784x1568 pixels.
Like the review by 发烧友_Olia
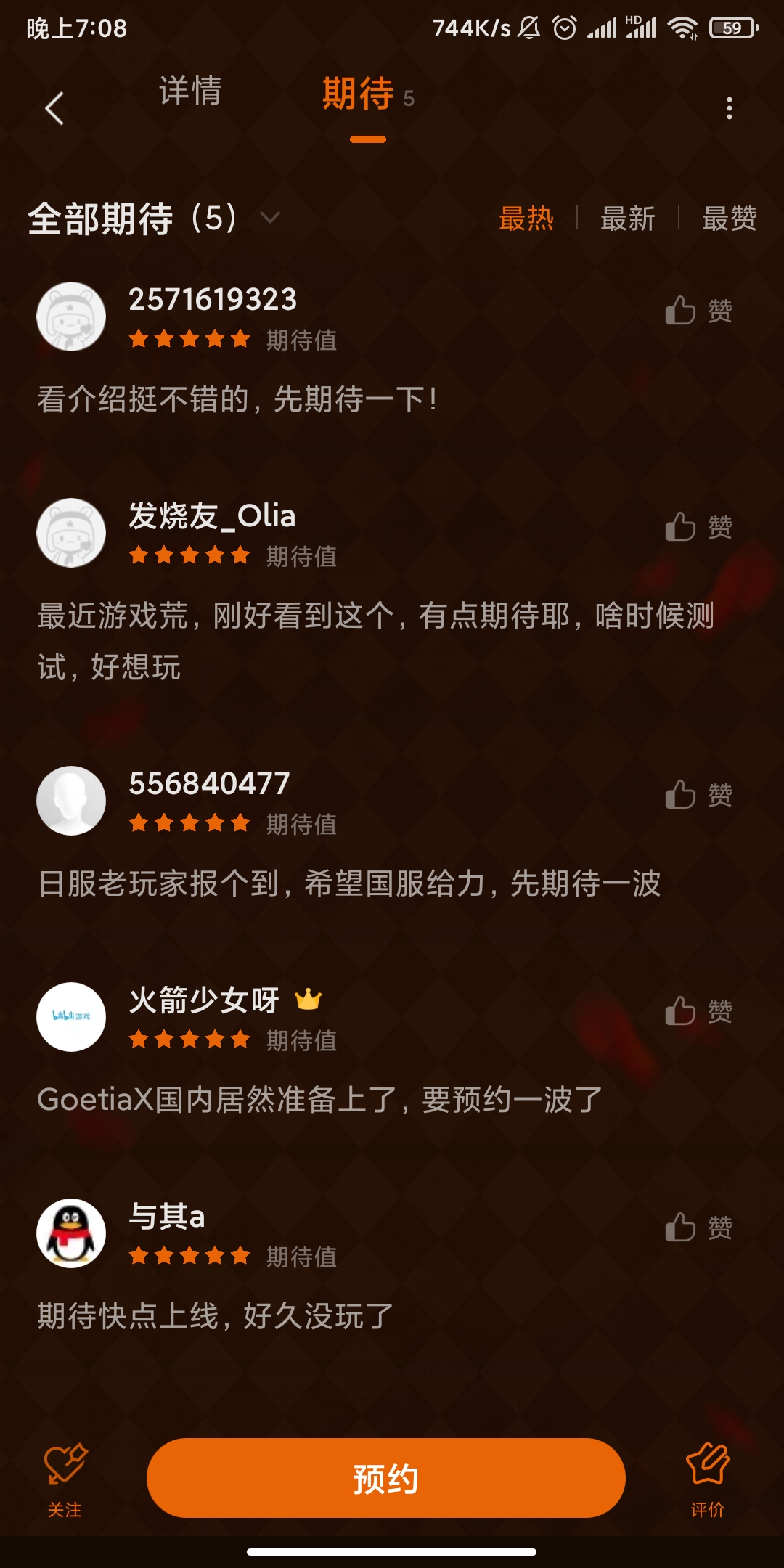pyautogui.click(x=698, y=527)
